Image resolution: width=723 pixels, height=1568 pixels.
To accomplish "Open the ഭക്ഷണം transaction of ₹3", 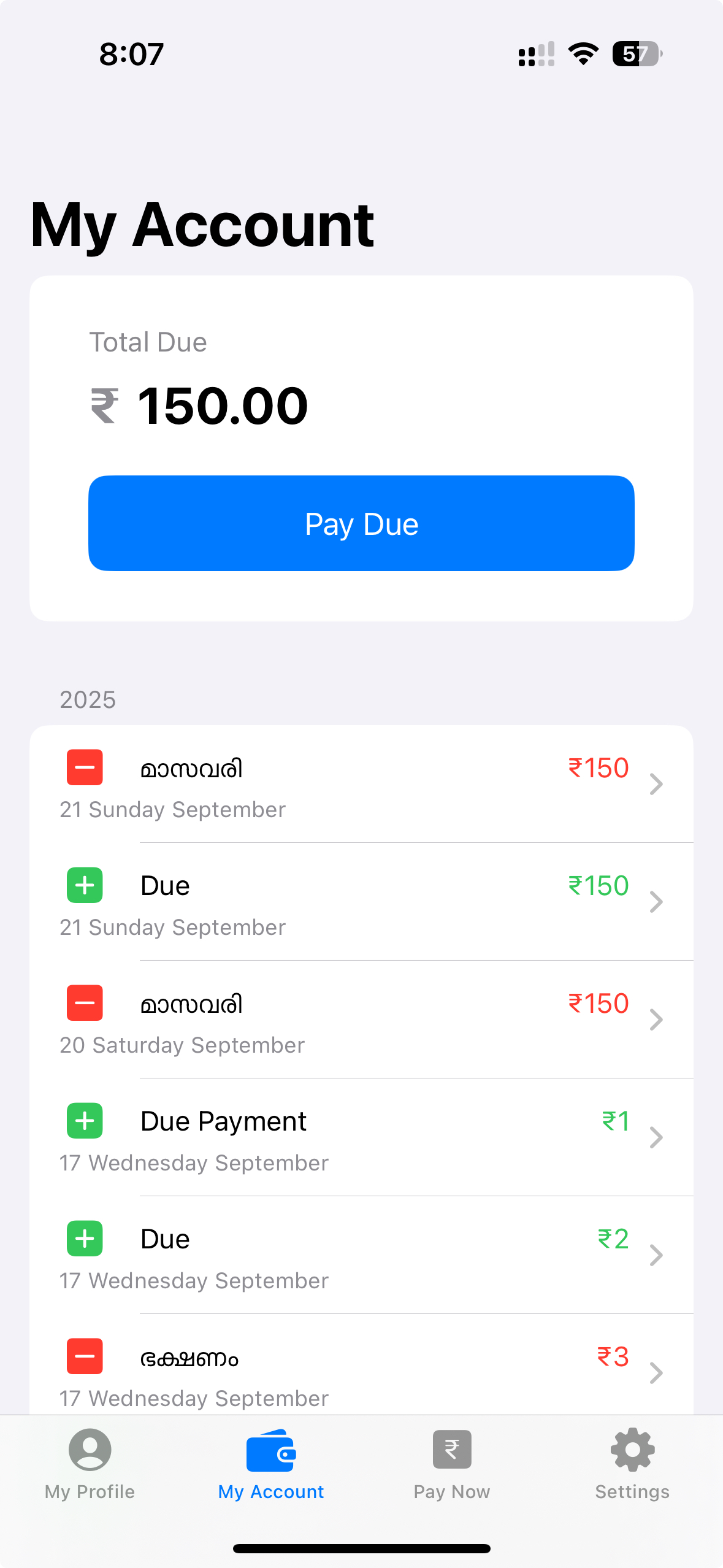I will click(x=361, y=1373).
